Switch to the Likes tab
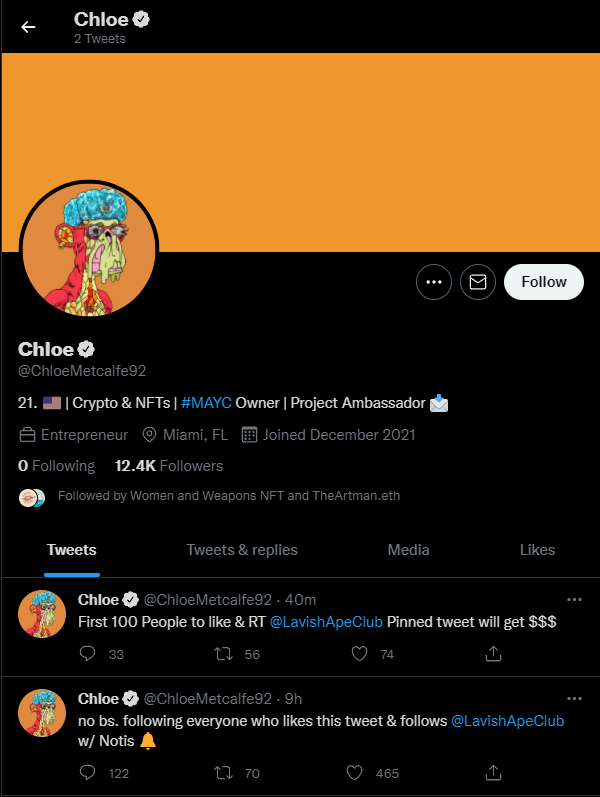600x797 pixels. point(537,550)
